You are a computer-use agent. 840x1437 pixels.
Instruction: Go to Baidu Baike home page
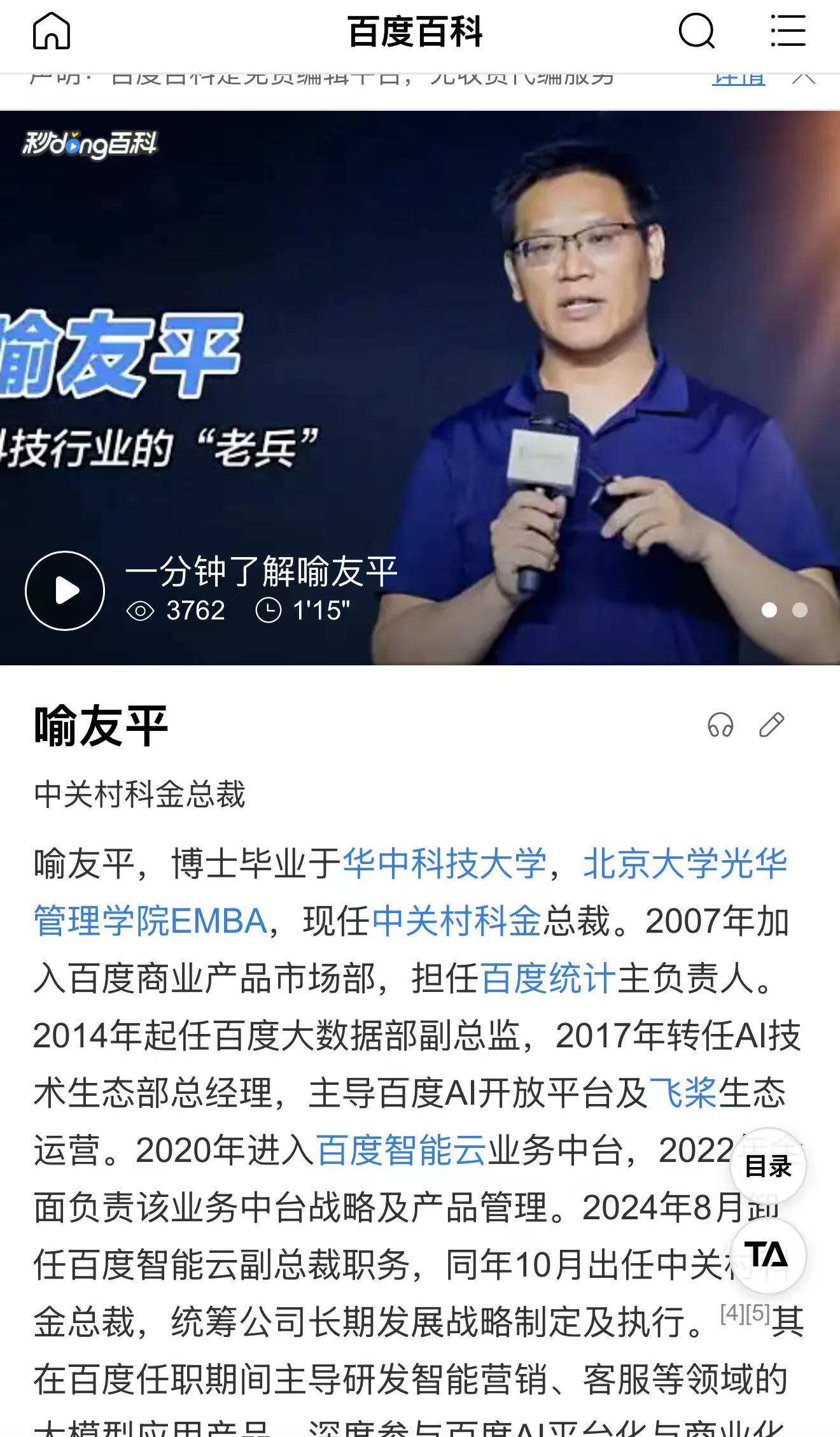(51, 31)
